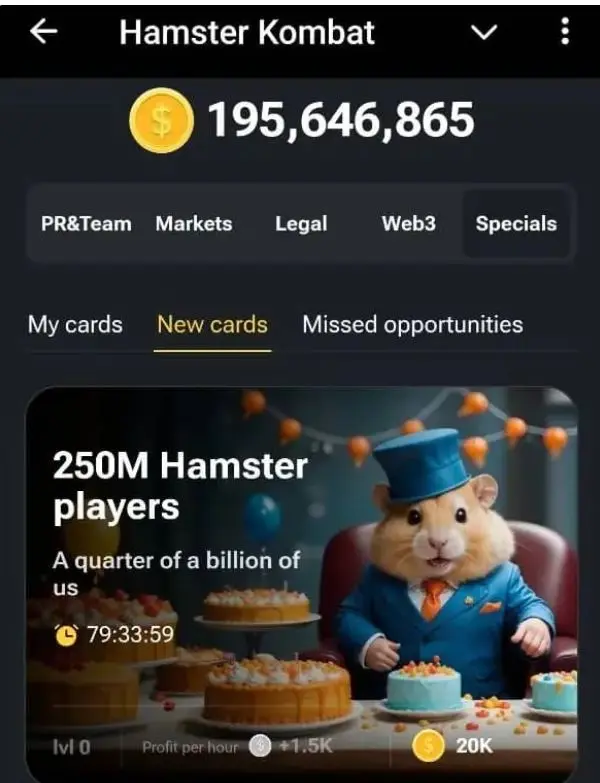Go back using the arrow icon

pyautogui.click(x=43, y=32)
